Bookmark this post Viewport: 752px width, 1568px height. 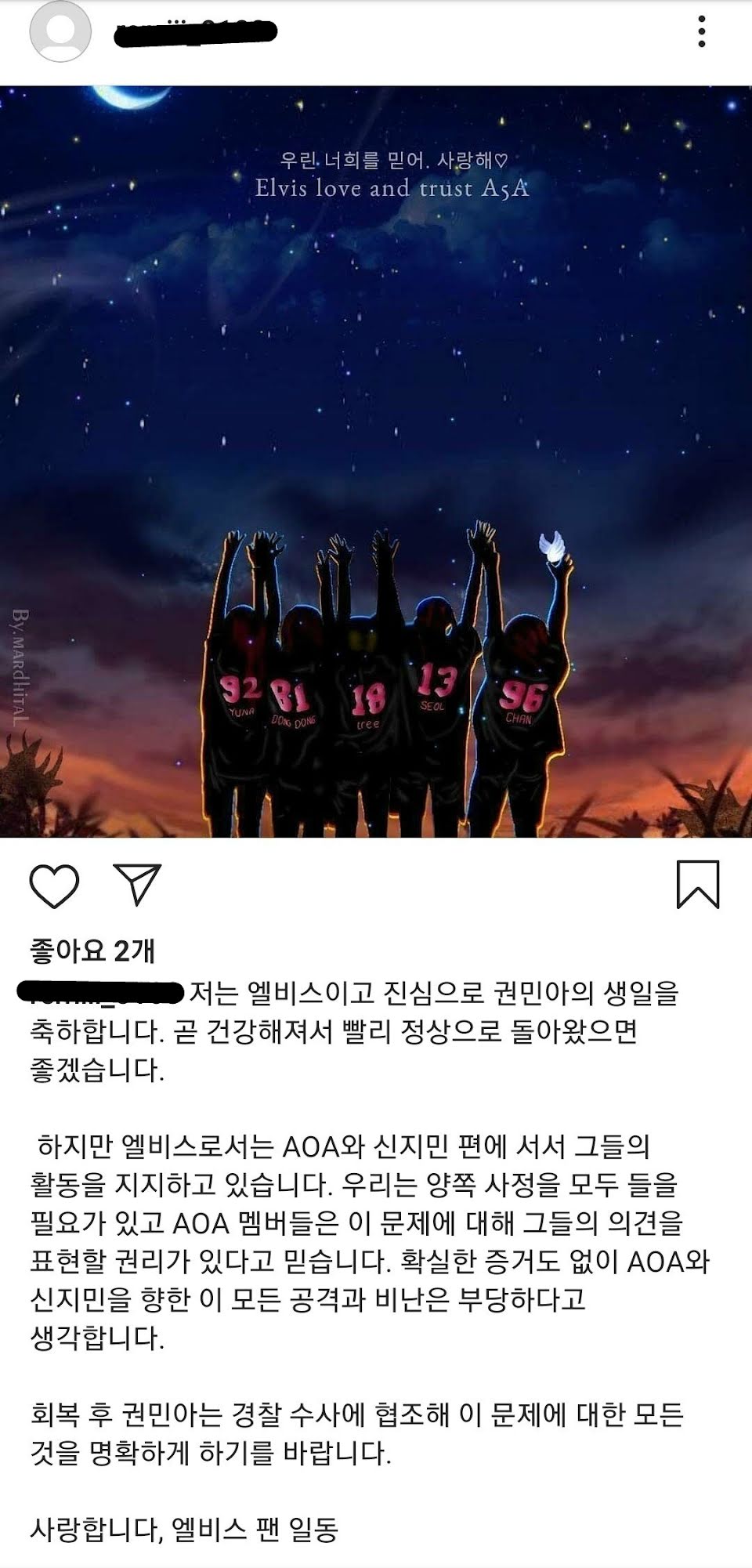(697, 885)
